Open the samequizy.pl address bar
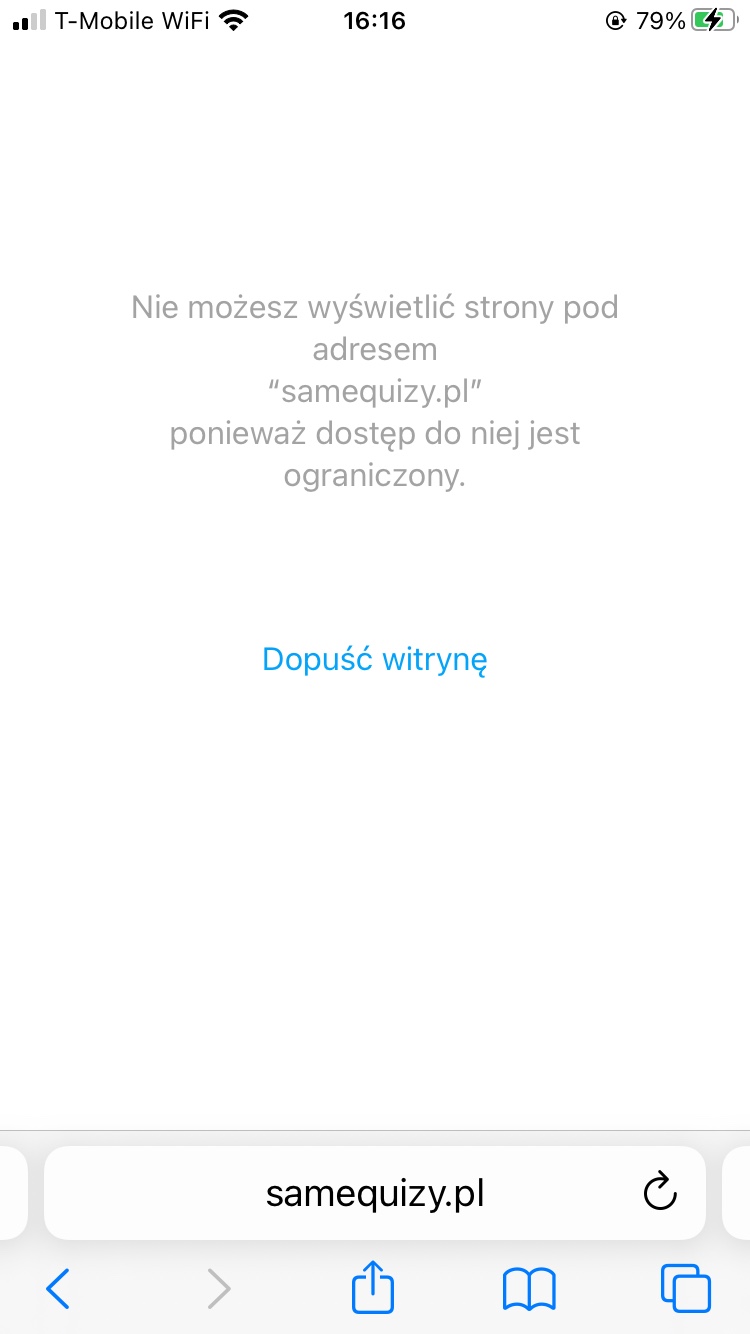Screen dimensions: 750x1334 click(x=375, y=1193)
